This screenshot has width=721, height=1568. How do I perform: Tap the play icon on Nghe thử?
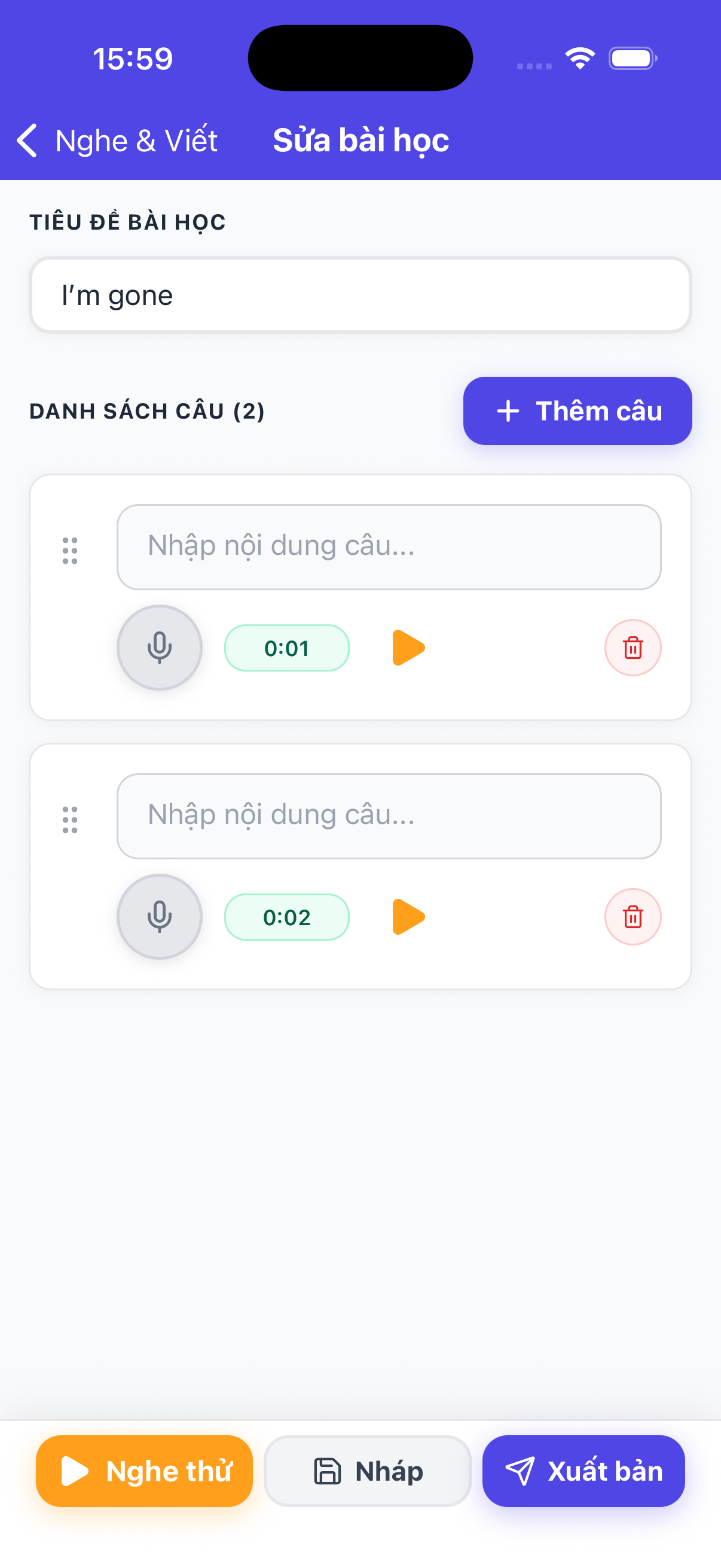74,1471
